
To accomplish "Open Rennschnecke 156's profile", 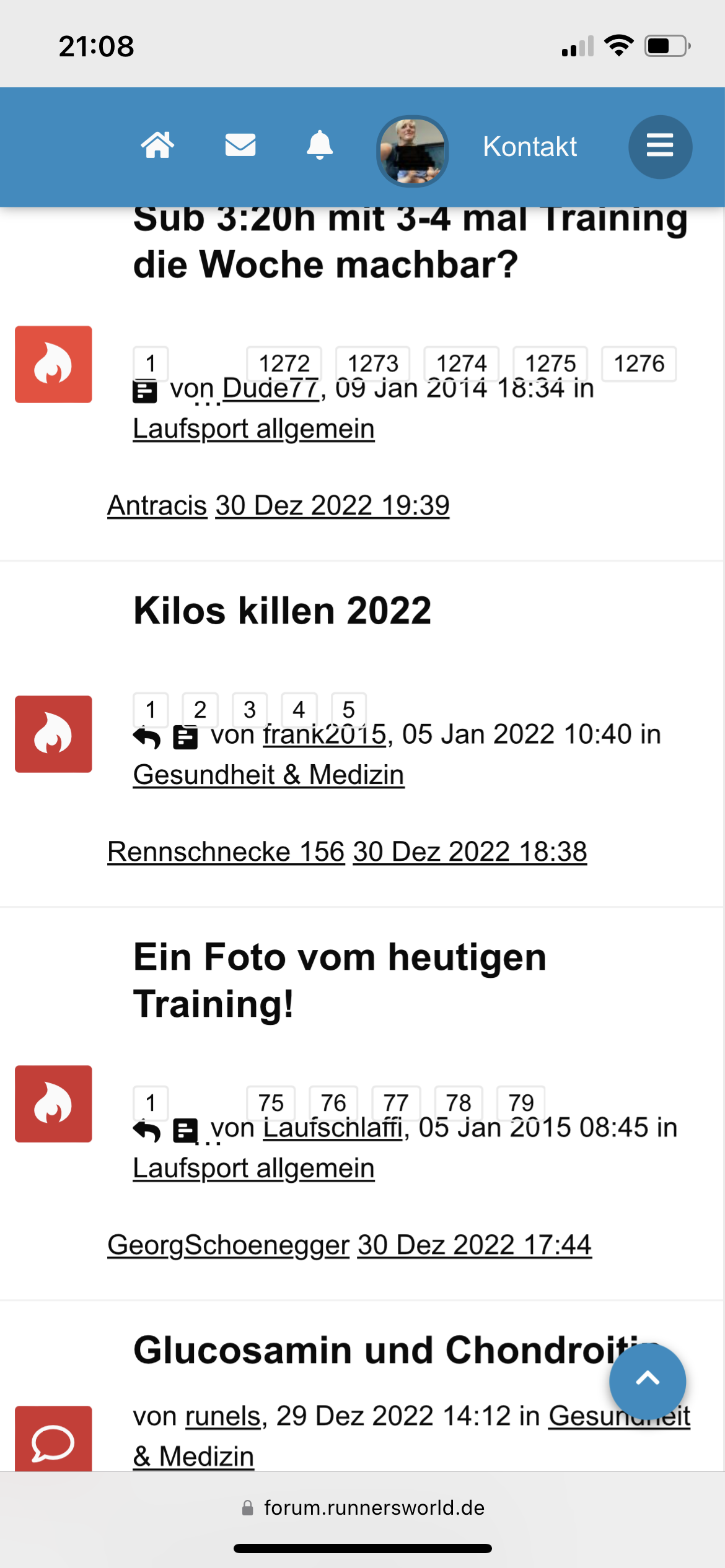I will (x=226, y=852).
